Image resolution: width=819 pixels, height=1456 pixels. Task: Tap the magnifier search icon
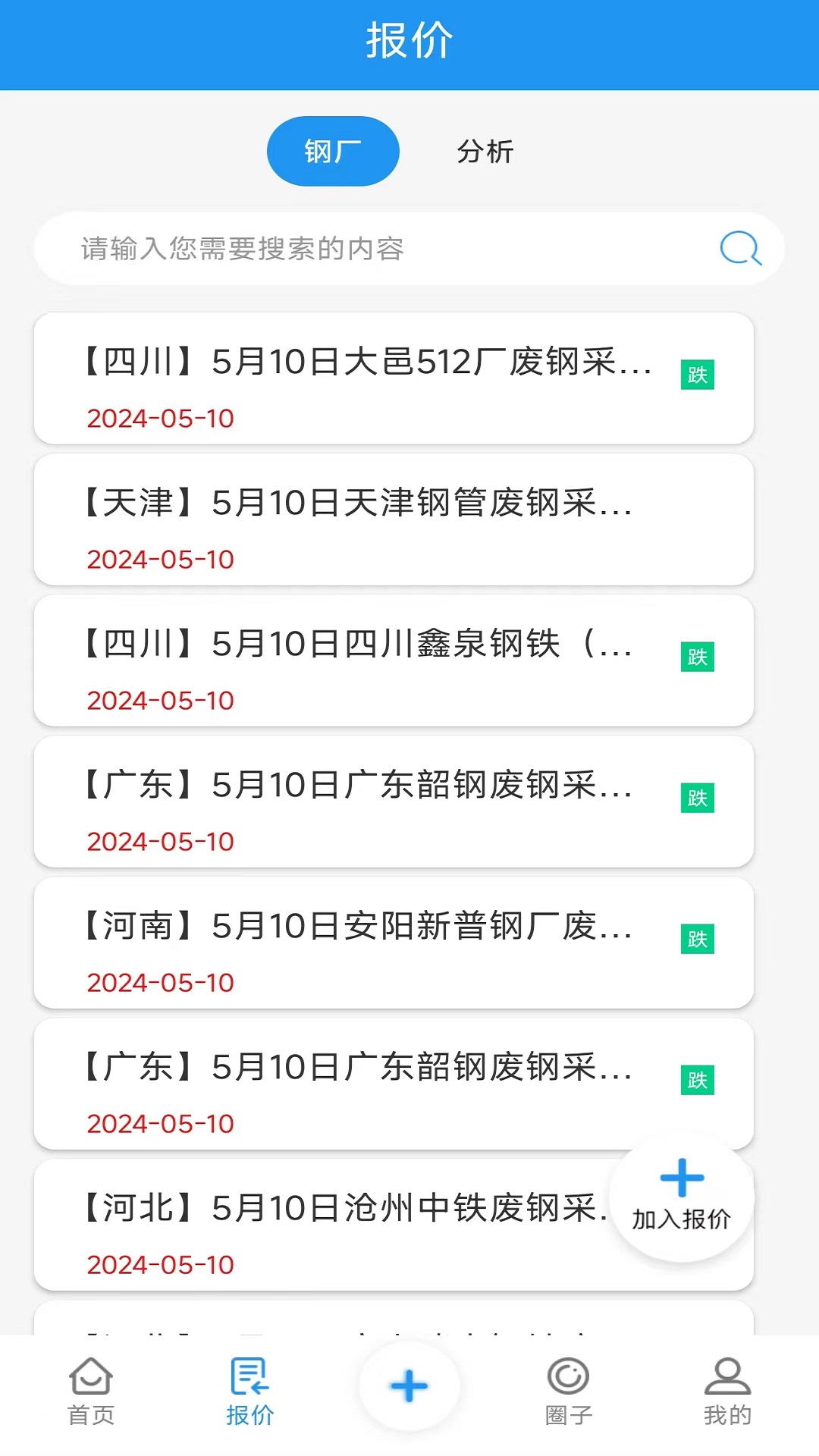740,249
